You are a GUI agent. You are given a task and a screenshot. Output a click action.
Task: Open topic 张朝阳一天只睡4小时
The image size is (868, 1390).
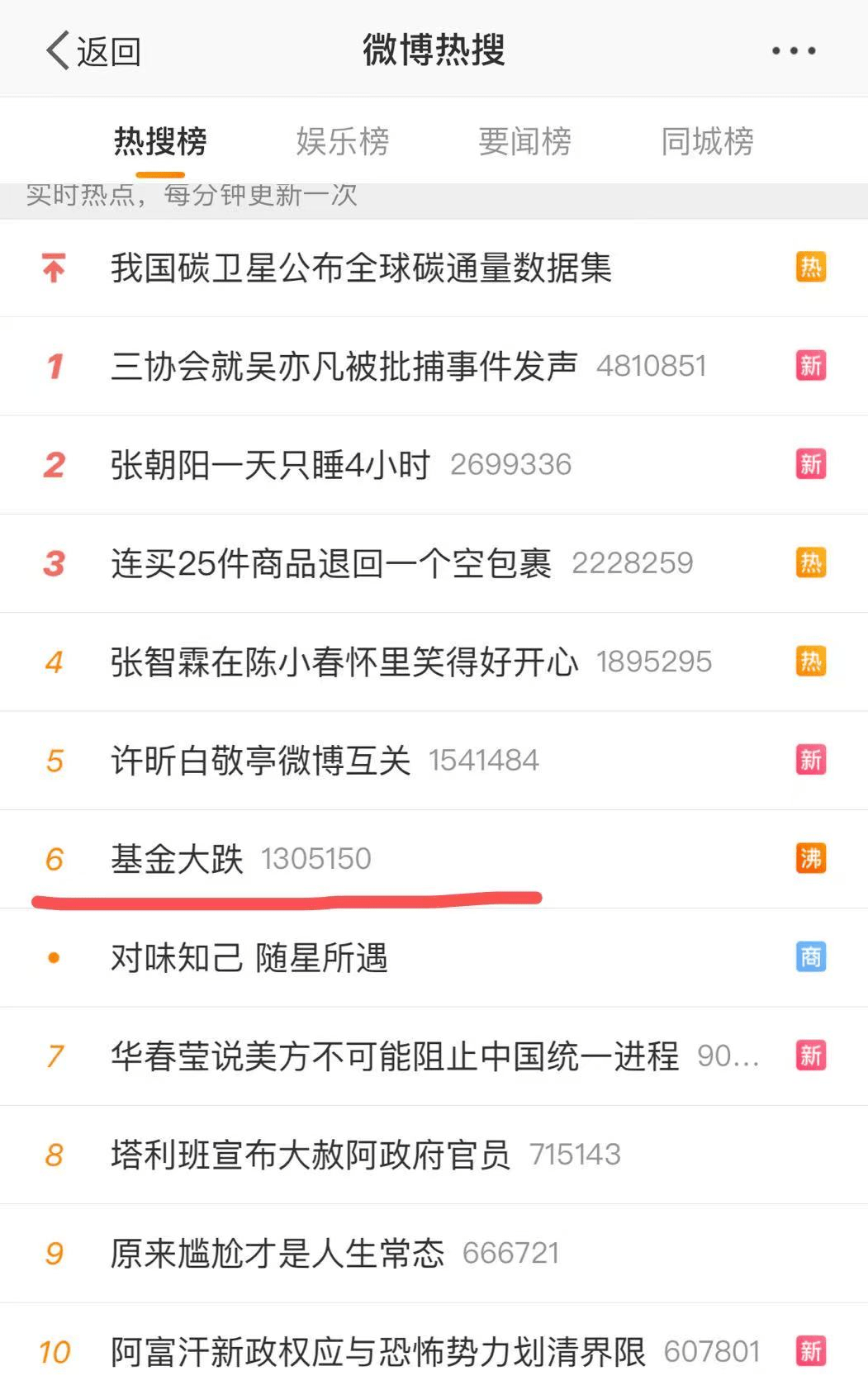271,465
